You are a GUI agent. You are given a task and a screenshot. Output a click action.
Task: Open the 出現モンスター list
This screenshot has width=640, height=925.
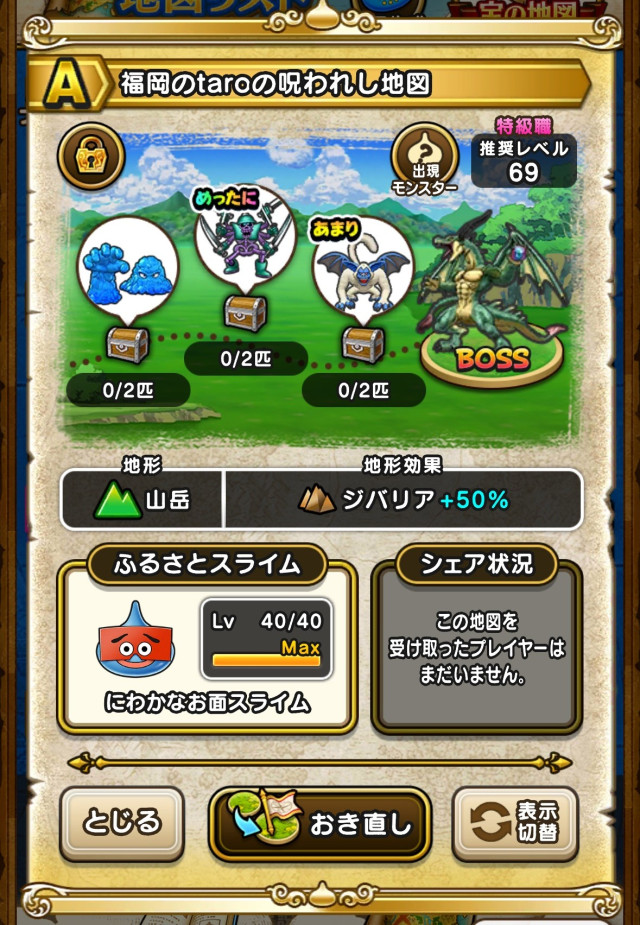click(424, 160)
